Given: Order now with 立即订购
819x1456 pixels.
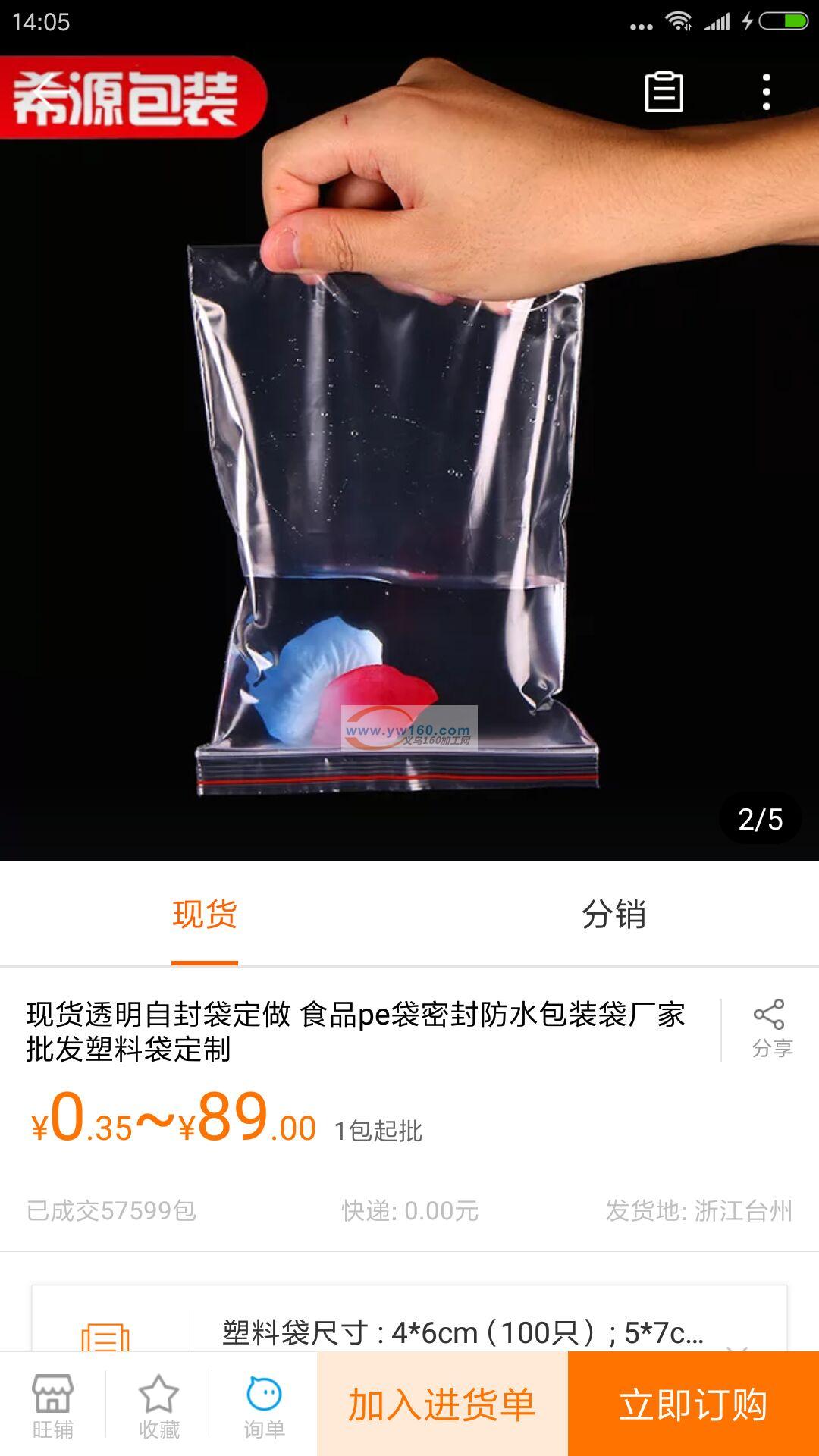Looking at the screenshot, I should 693,1404.
